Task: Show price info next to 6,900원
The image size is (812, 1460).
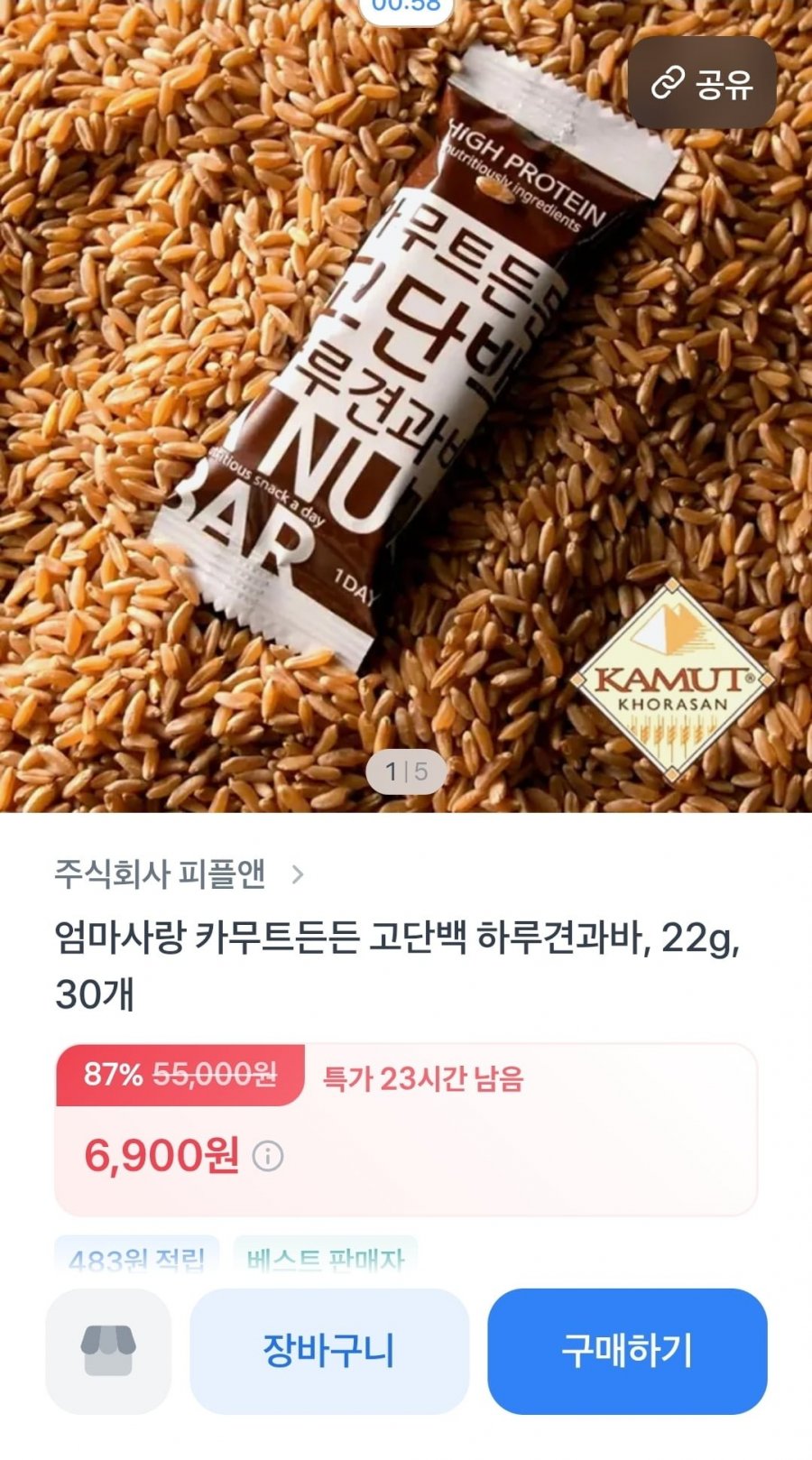Action: (x=267, y=1156)
